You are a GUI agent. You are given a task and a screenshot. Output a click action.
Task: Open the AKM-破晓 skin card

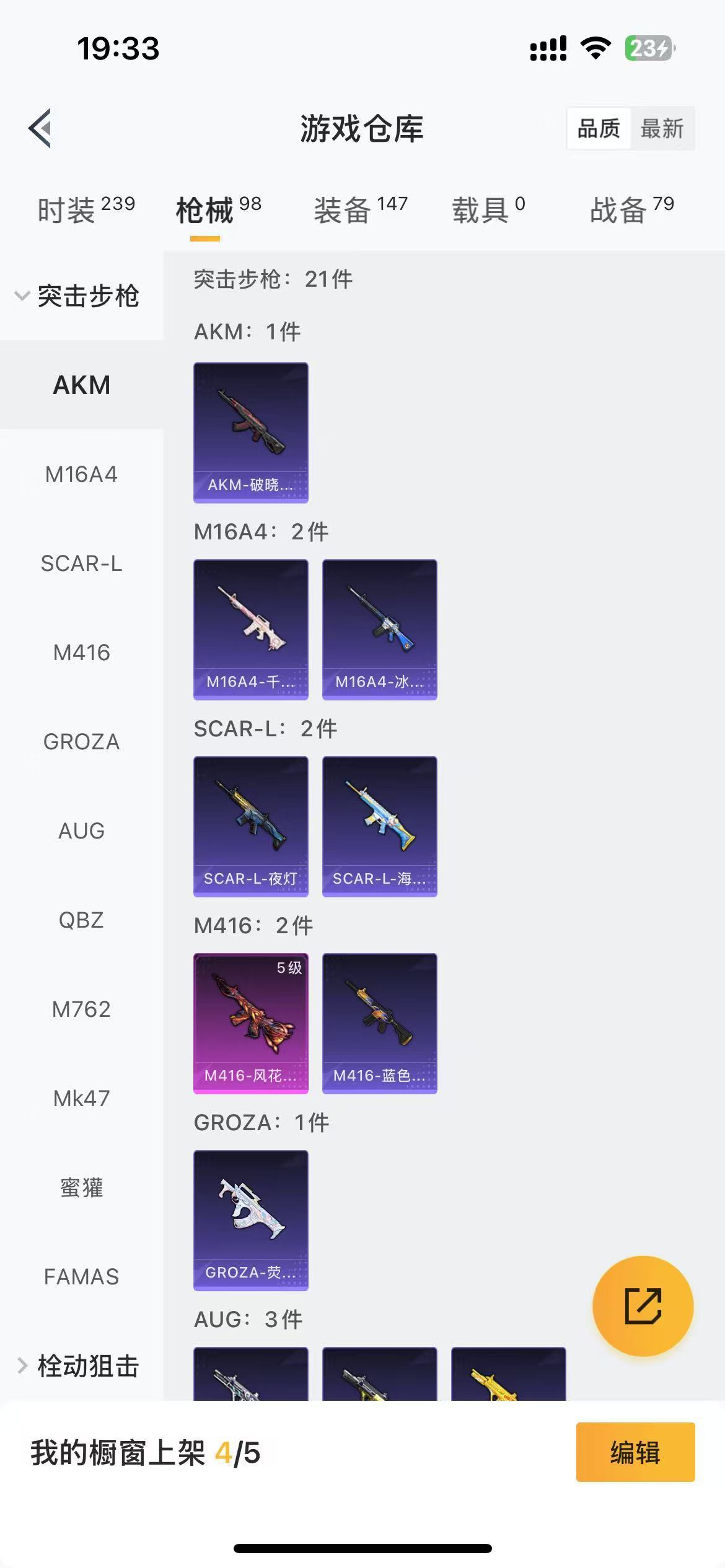tap(250, 432)
